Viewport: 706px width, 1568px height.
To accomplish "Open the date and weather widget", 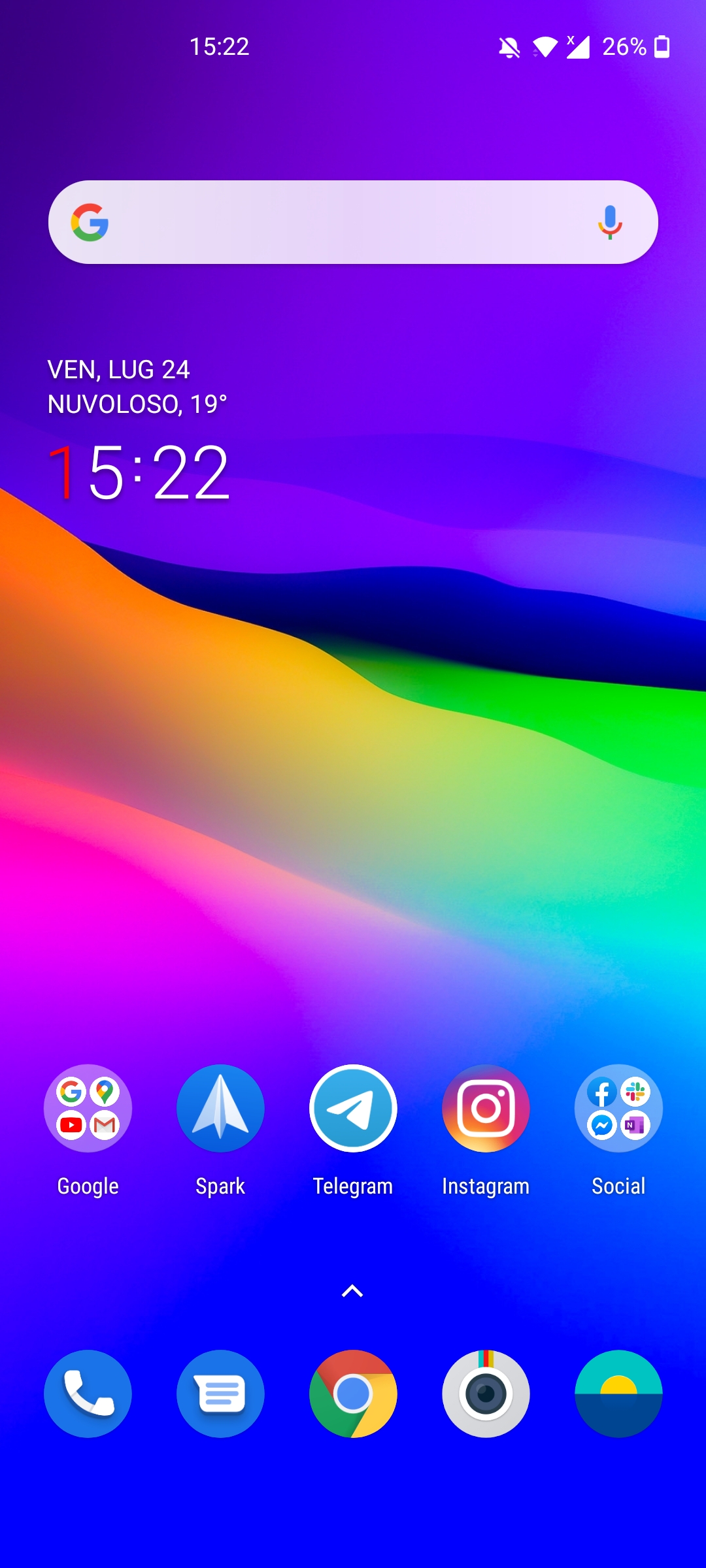I will [x=137, y=387].
